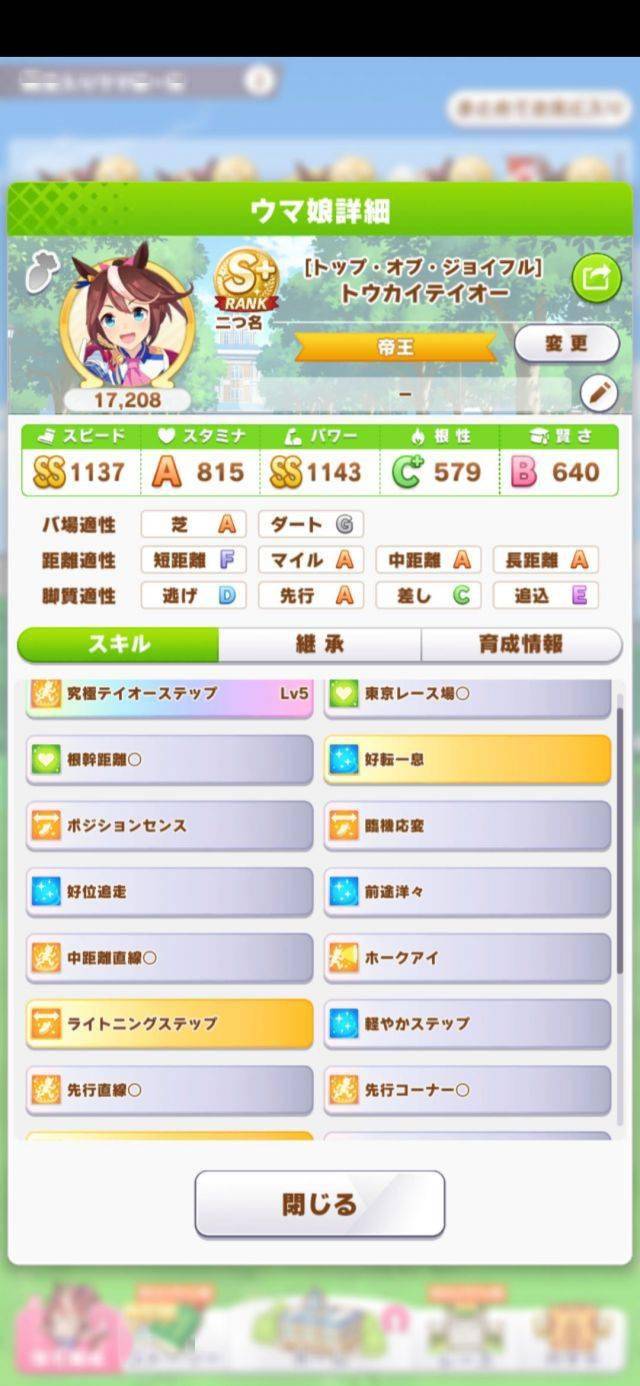Close the dialog with 閉じる

click(320, 1203)
